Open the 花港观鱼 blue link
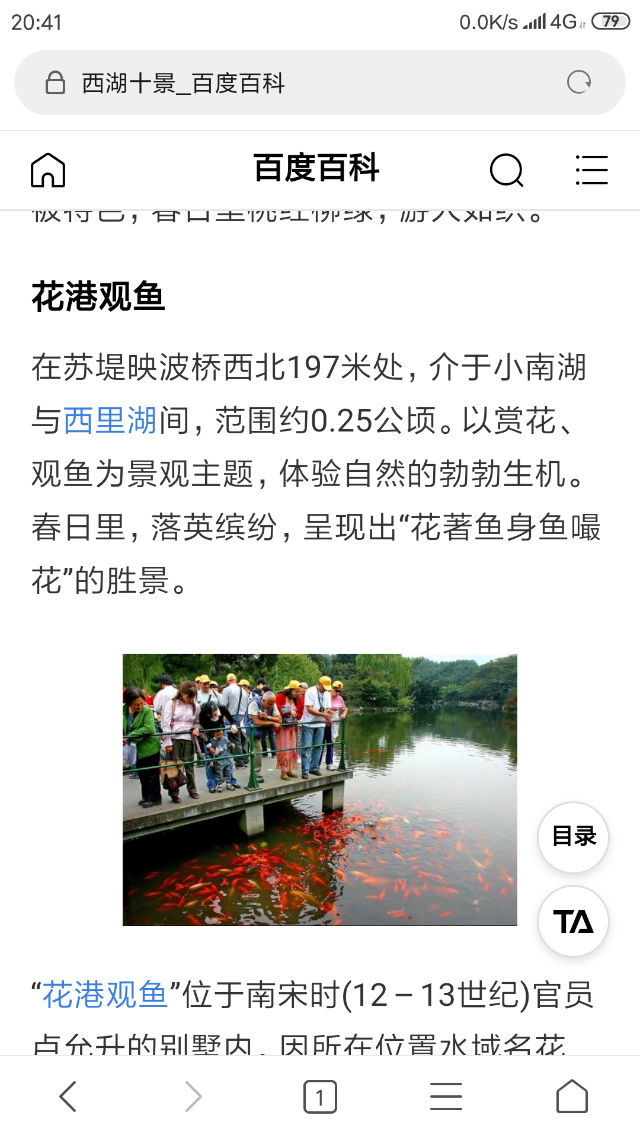Viewport: 640px width, 1138px height. (x=105, y=994)
